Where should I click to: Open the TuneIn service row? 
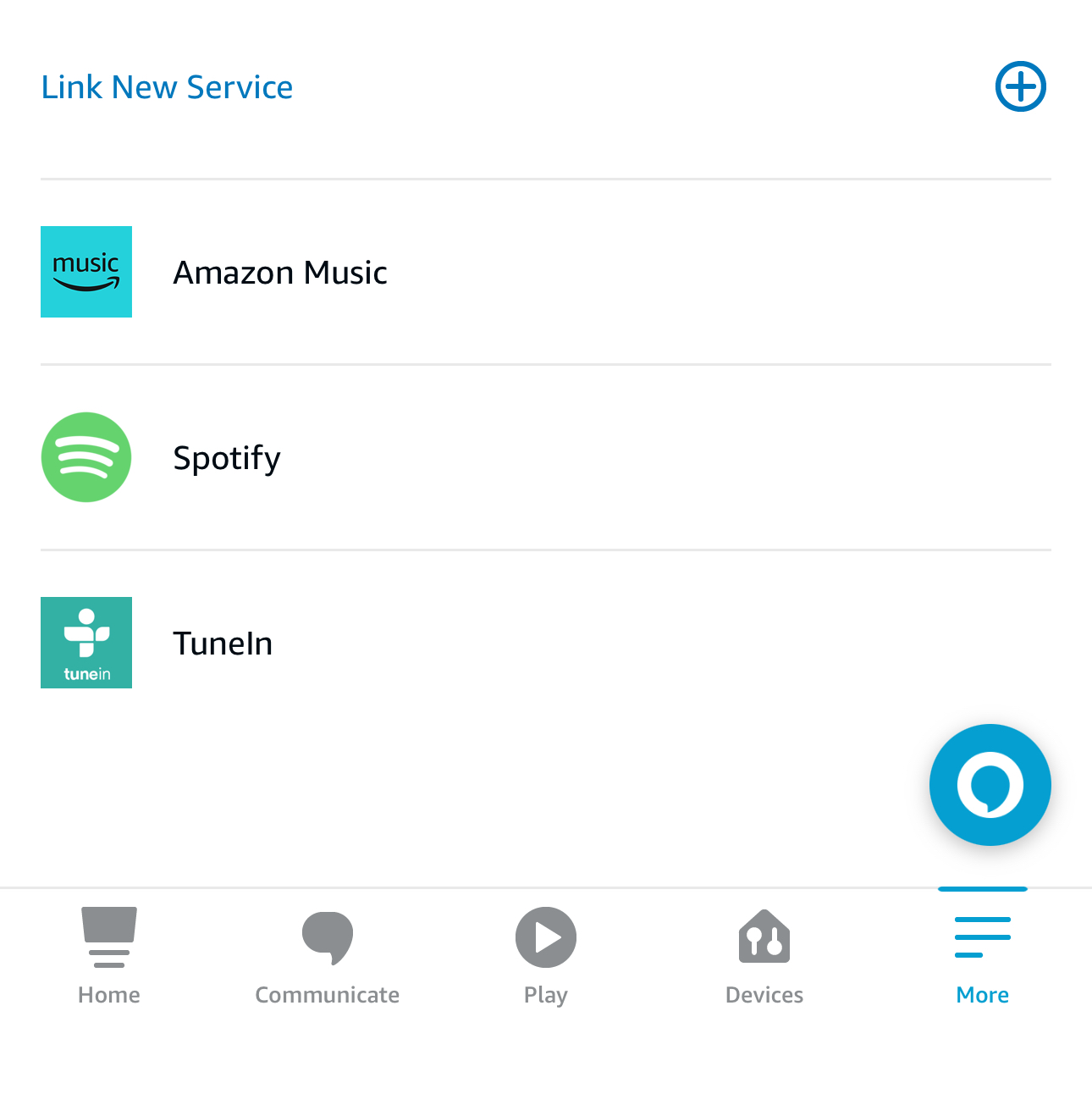point(223,644)
